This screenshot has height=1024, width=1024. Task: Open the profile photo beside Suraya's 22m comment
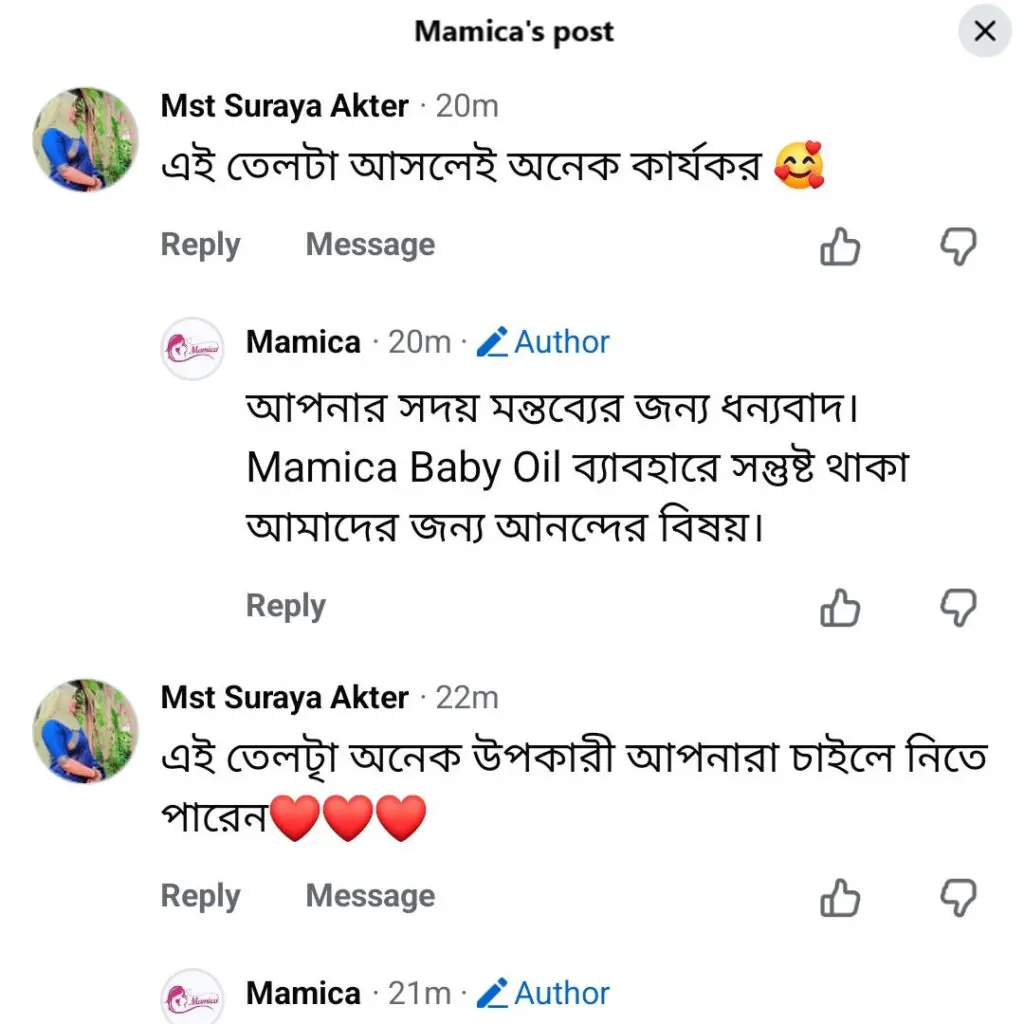[x=85, y=731]
